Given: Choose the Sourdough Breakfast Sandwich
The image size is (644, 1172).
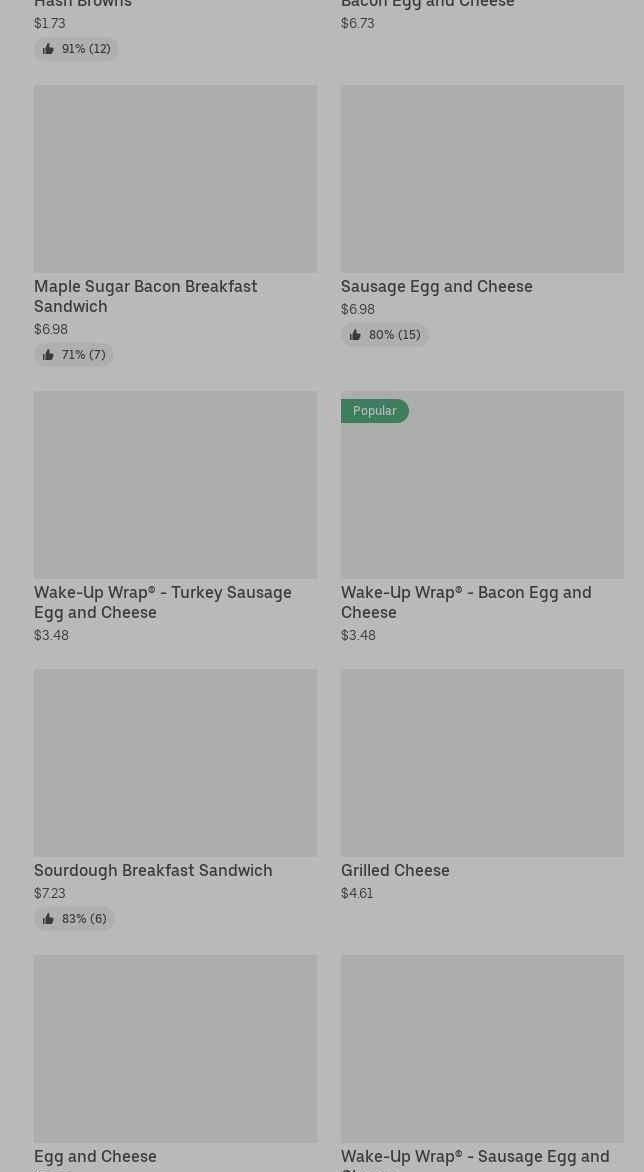Looking at the screenshot, I should coord(175,763).
